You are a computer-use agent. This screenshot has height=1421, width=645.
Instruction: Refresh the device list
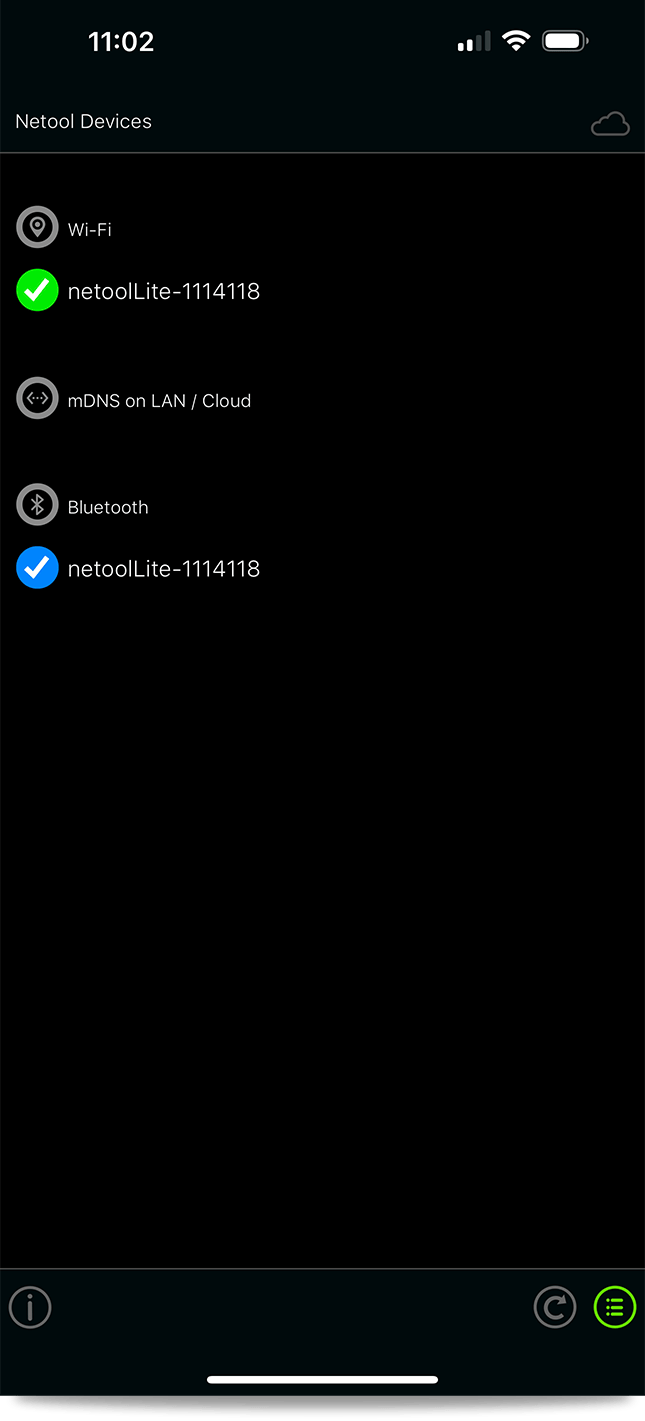pyautogui.click(x=555, y=1307)
